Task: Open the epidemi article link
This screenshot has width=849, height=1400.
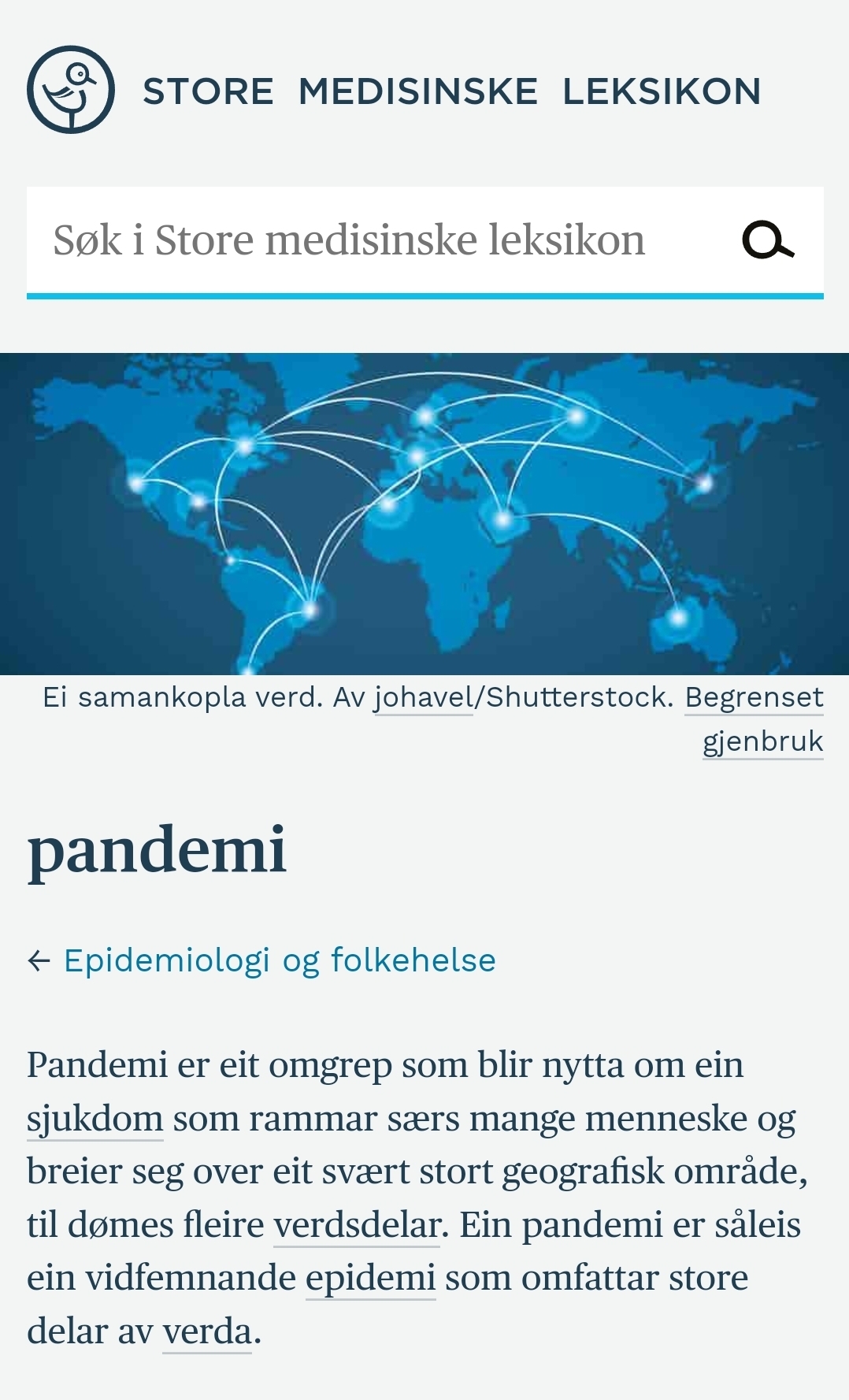Action: tap(370, 1278)
